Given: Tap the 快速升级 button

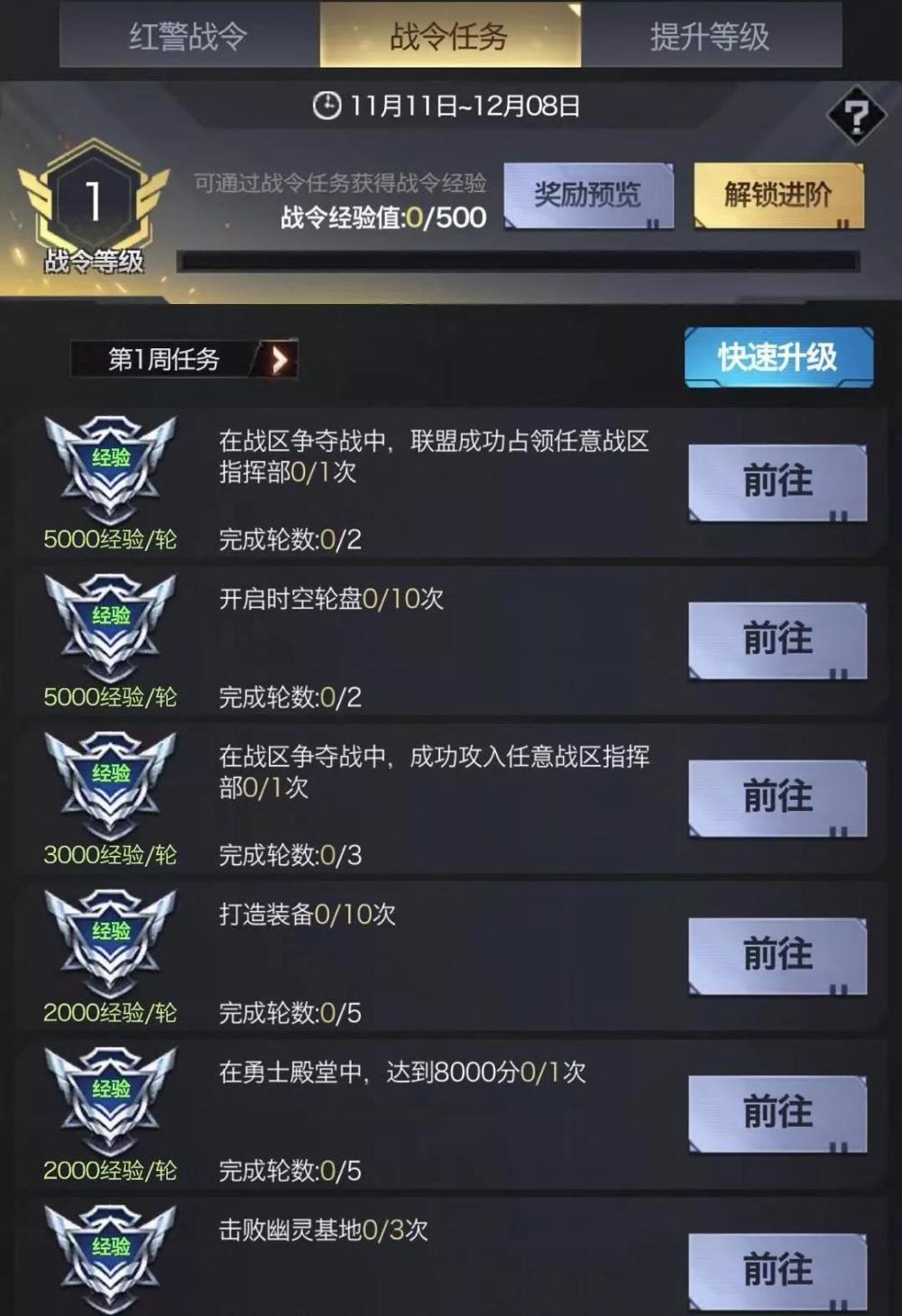Looking at the screenshot, I should point(778,358).
